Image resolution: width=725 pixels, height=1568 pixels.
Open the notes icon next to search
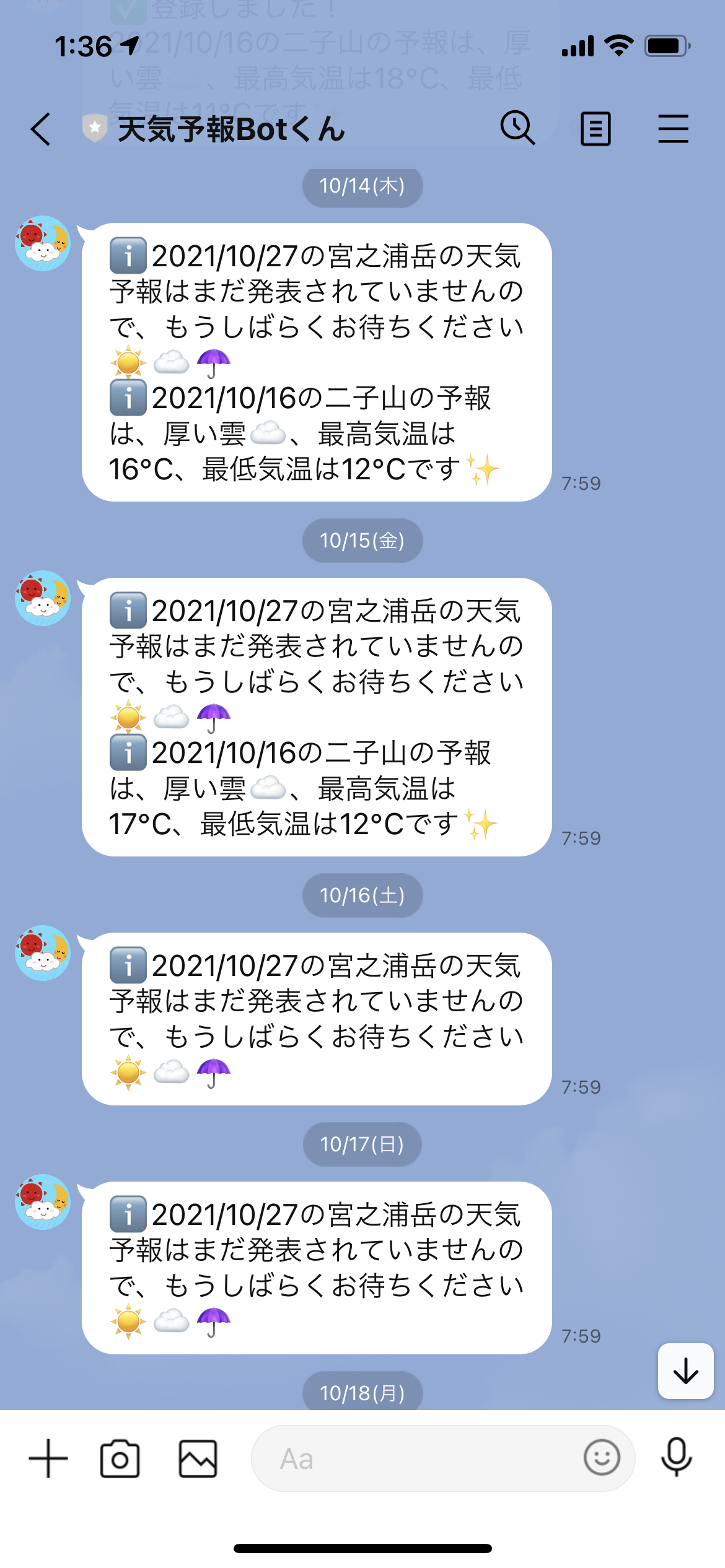pyautogui.click(x=595, y=128)
